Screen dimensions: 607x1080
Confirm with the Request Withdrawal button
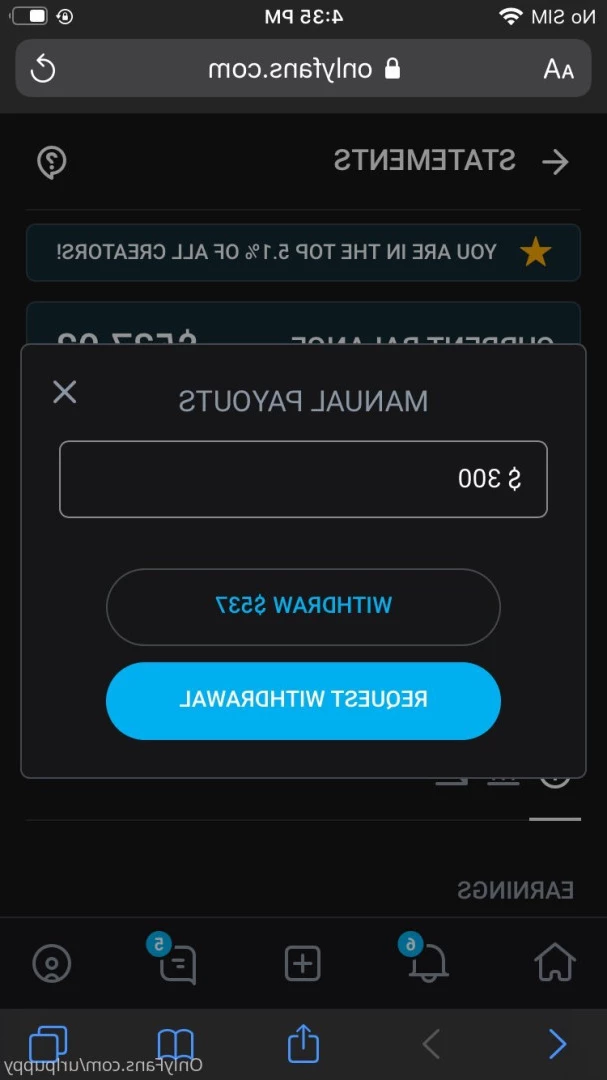[x=303, y=700]
